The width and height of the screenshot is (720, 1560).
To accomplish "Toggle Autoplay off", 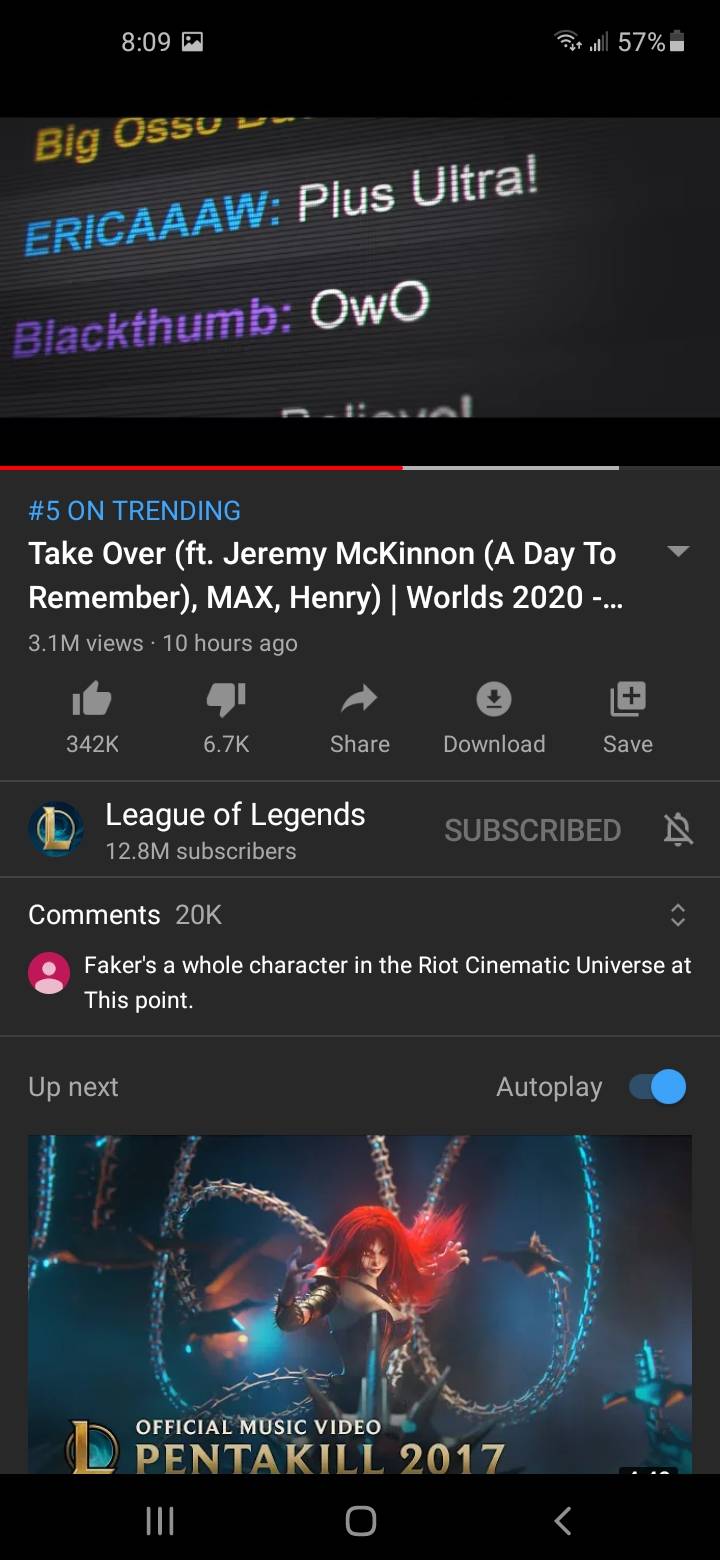I will coord(655,1086).
